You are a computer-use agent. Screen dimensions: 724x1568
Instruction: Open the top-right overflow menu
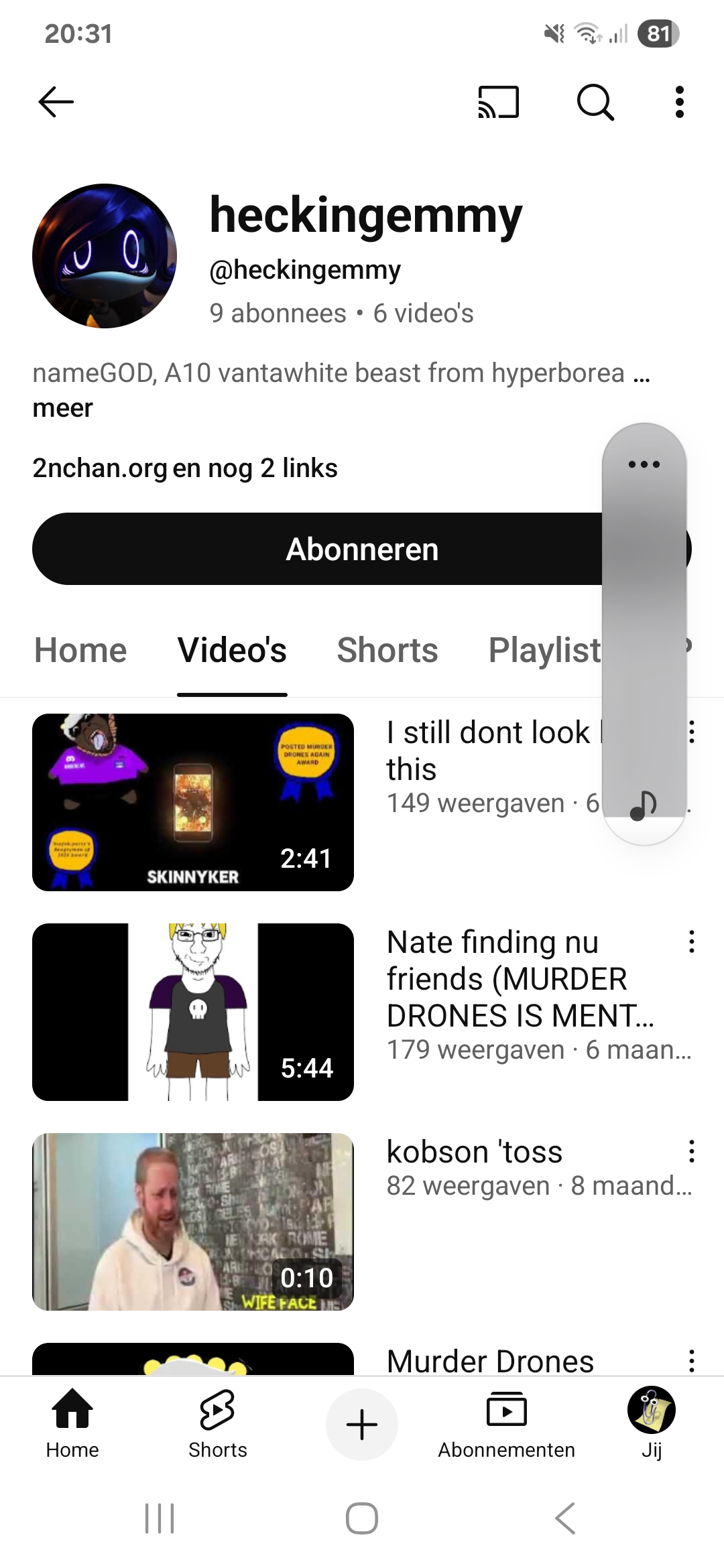(x=679, y=102)
